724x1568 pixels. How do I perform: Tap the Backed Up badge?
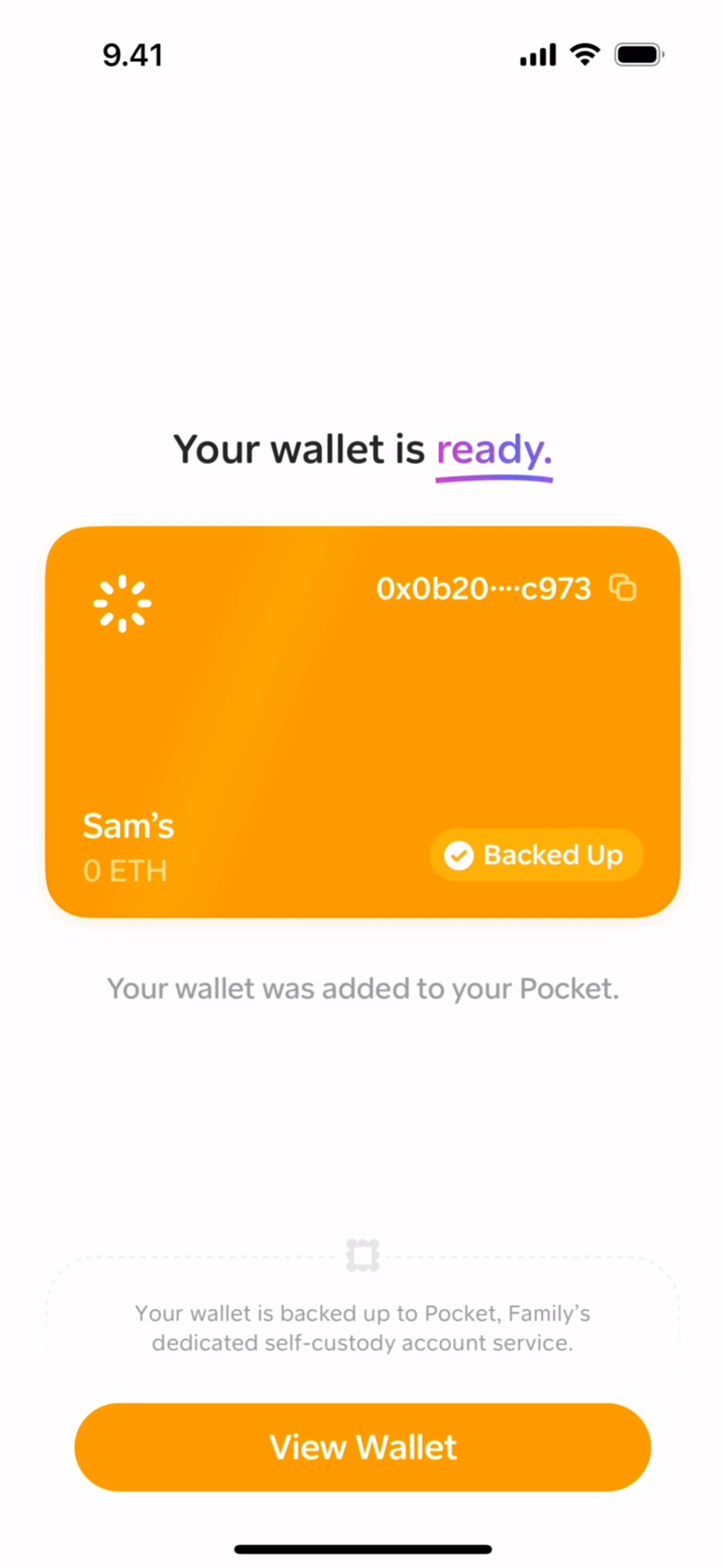[535, 855]
